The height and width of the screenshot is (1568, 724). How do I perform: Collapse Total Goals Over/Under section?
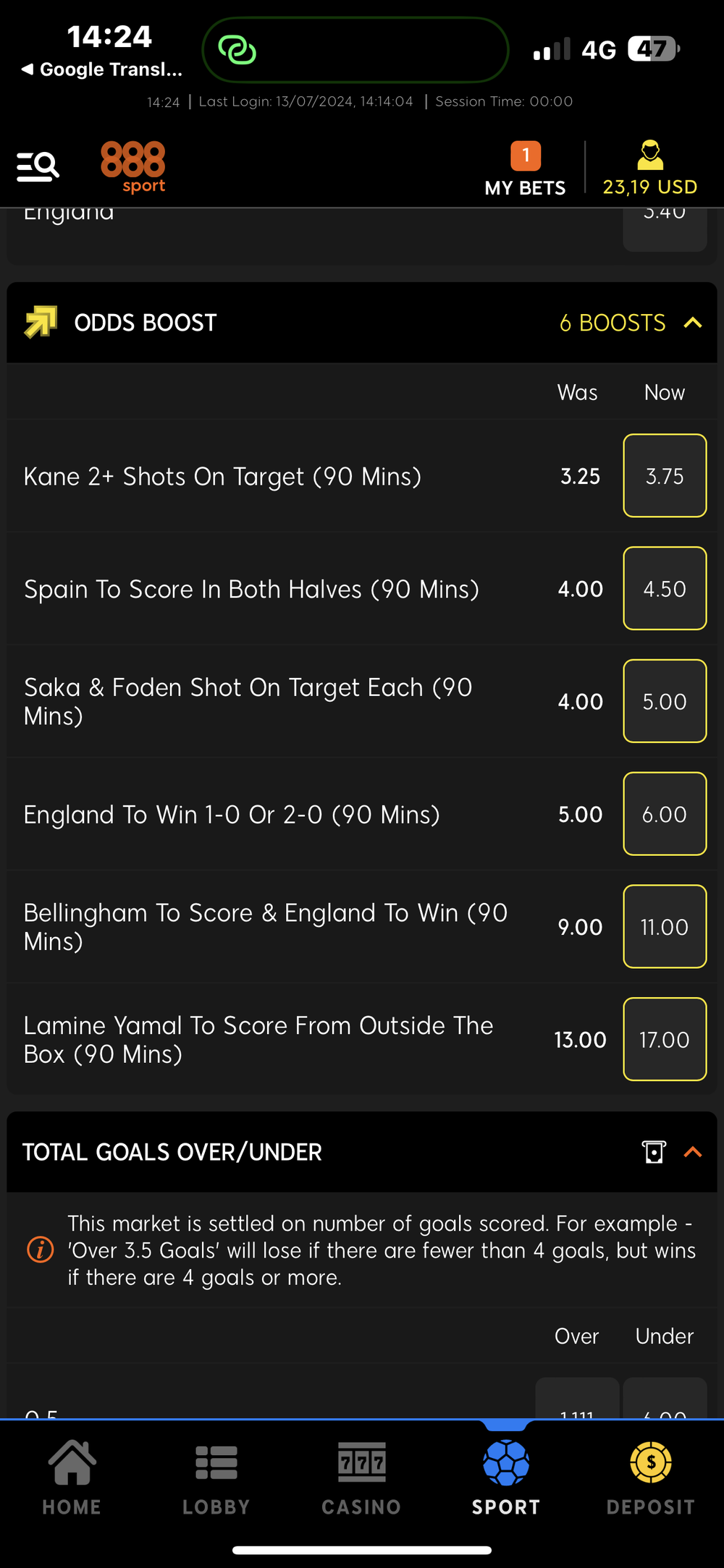pyautogui.click(x=693, y=1152)
